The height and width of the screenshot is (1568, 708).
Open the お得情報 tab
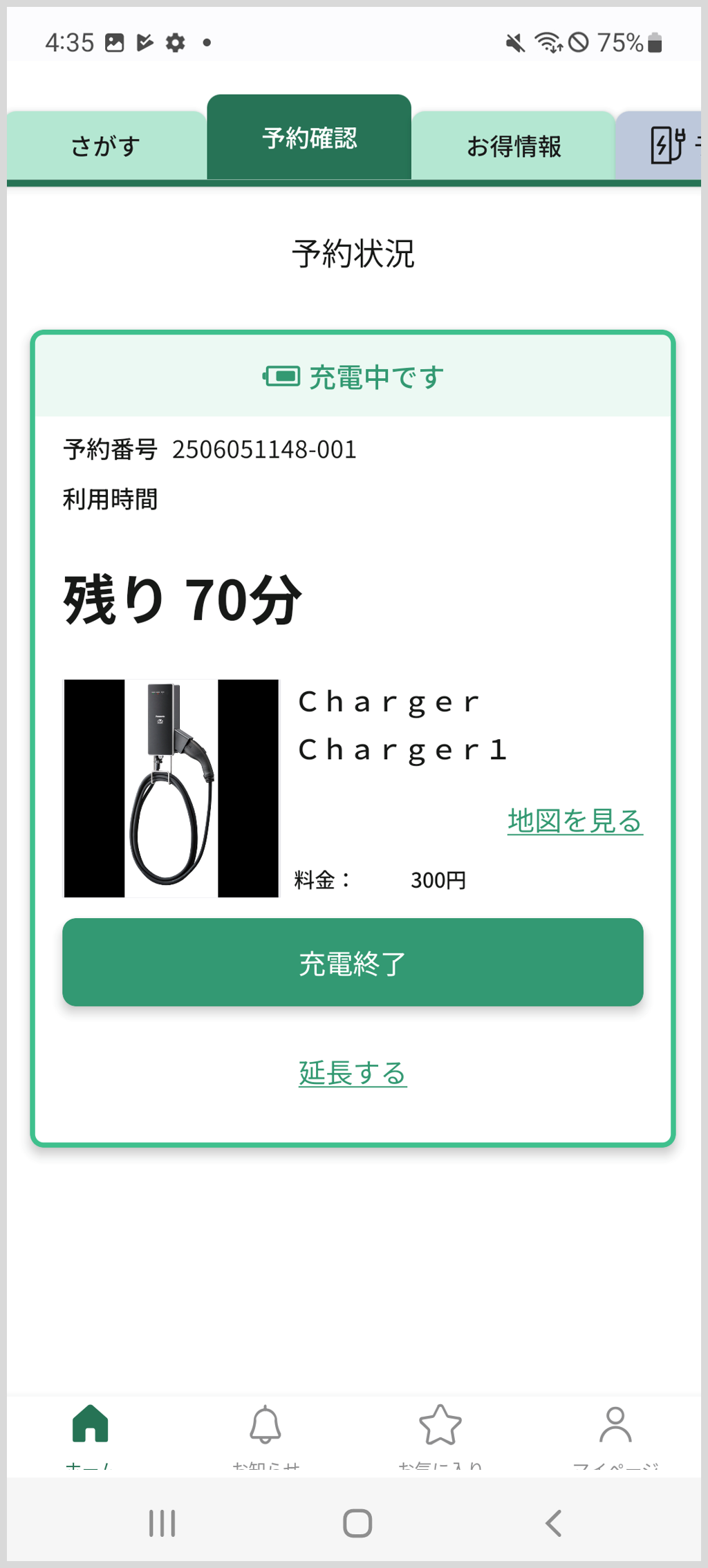click(x=513, y=146)
